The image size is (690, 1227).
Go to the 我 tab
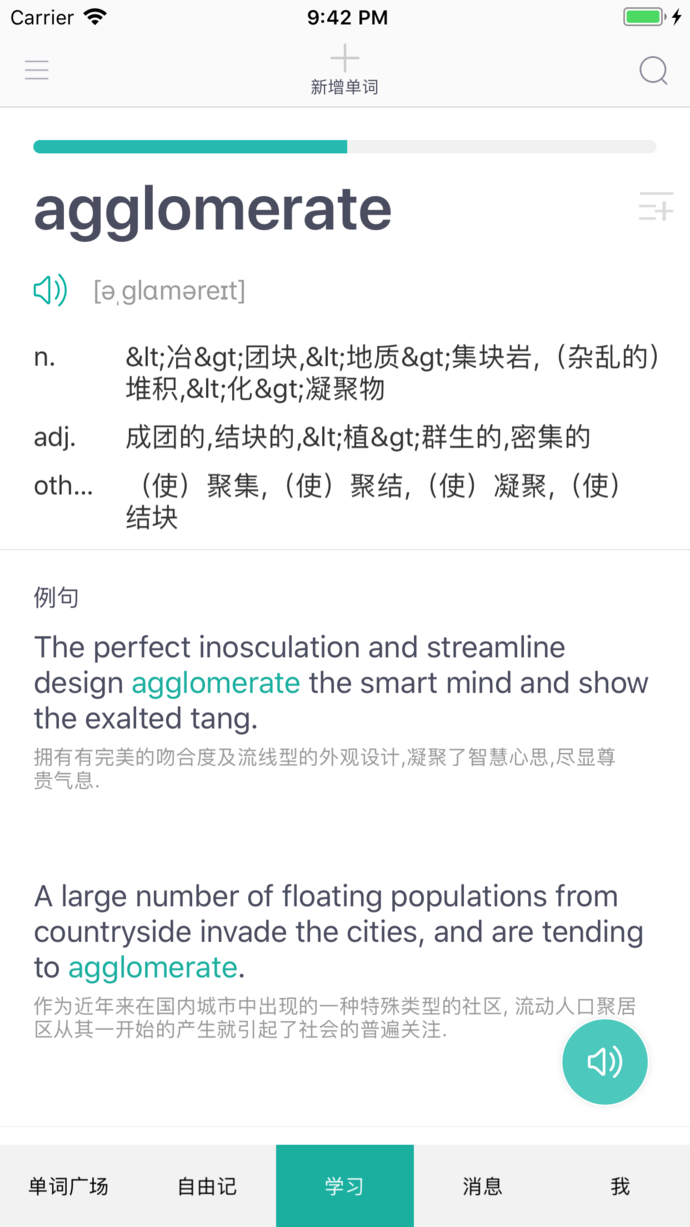tap(620, 1186)
